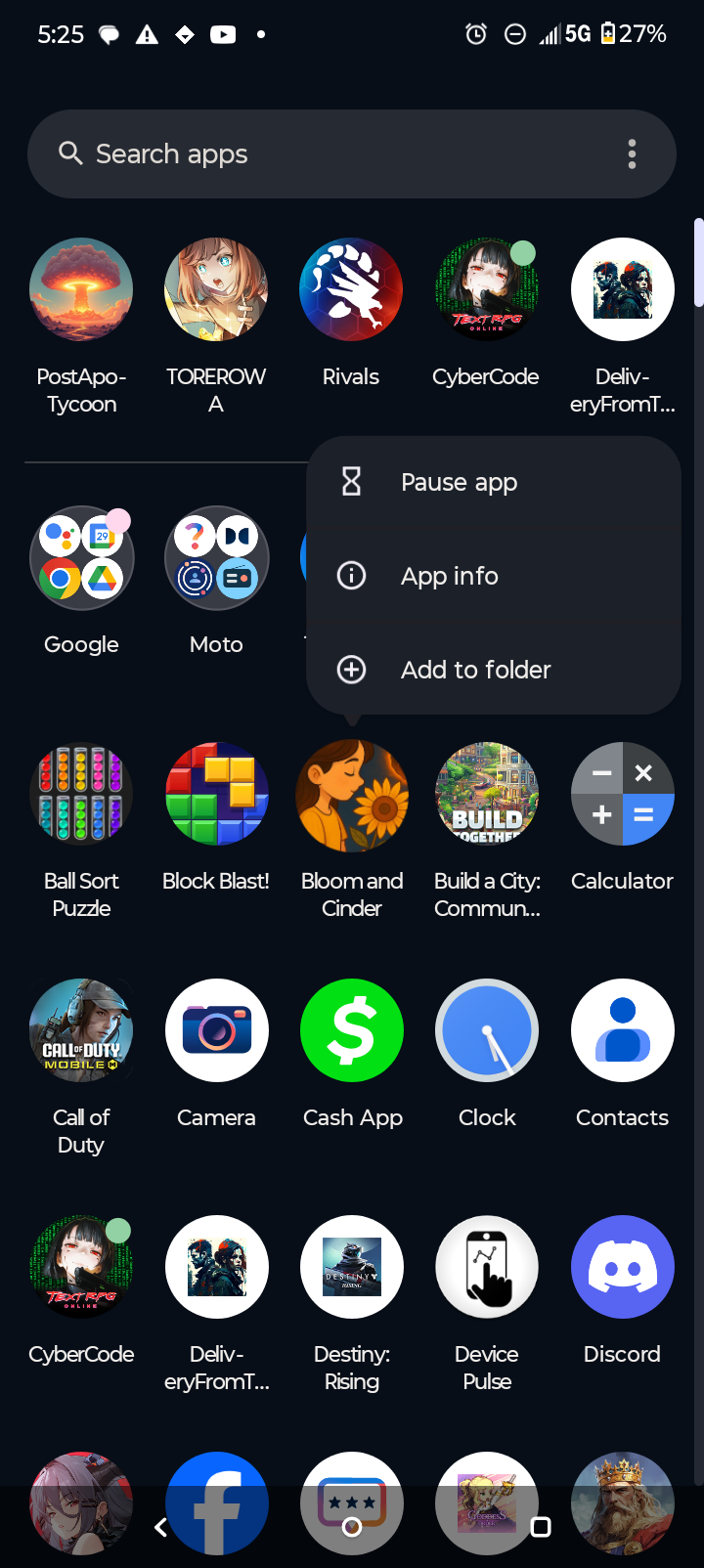Launch the Rivals game
Screen dimensions: 704x1568
(x=351, y=290)
